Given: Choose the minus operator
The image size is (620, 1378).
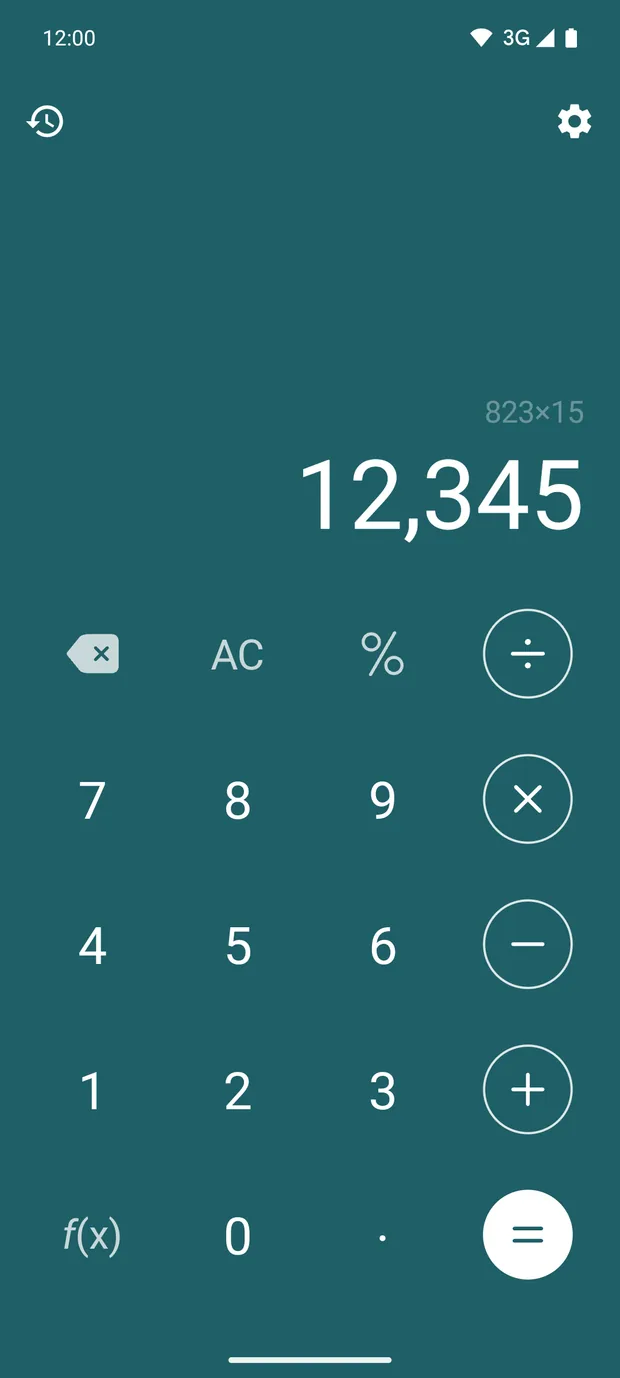Looking at the screenshot, I should (x=528, y=944).
